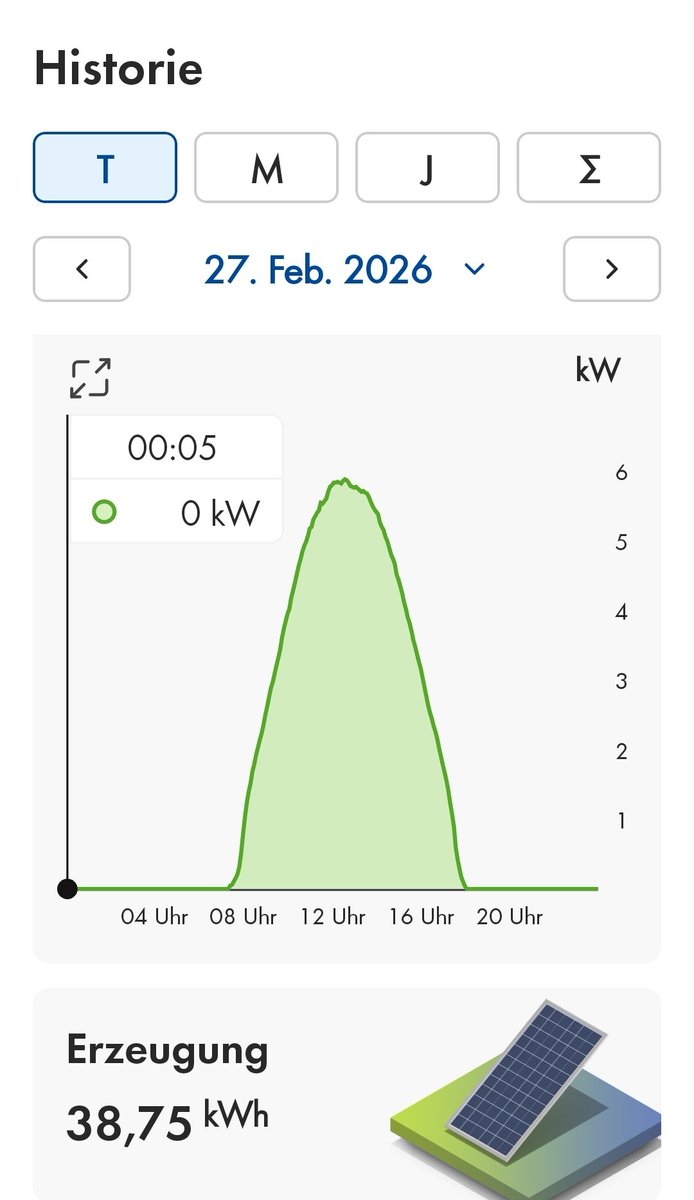This screenshot has height=1200, width=694.
Task: Show the Σ total view tab
Action: [588, 168]
